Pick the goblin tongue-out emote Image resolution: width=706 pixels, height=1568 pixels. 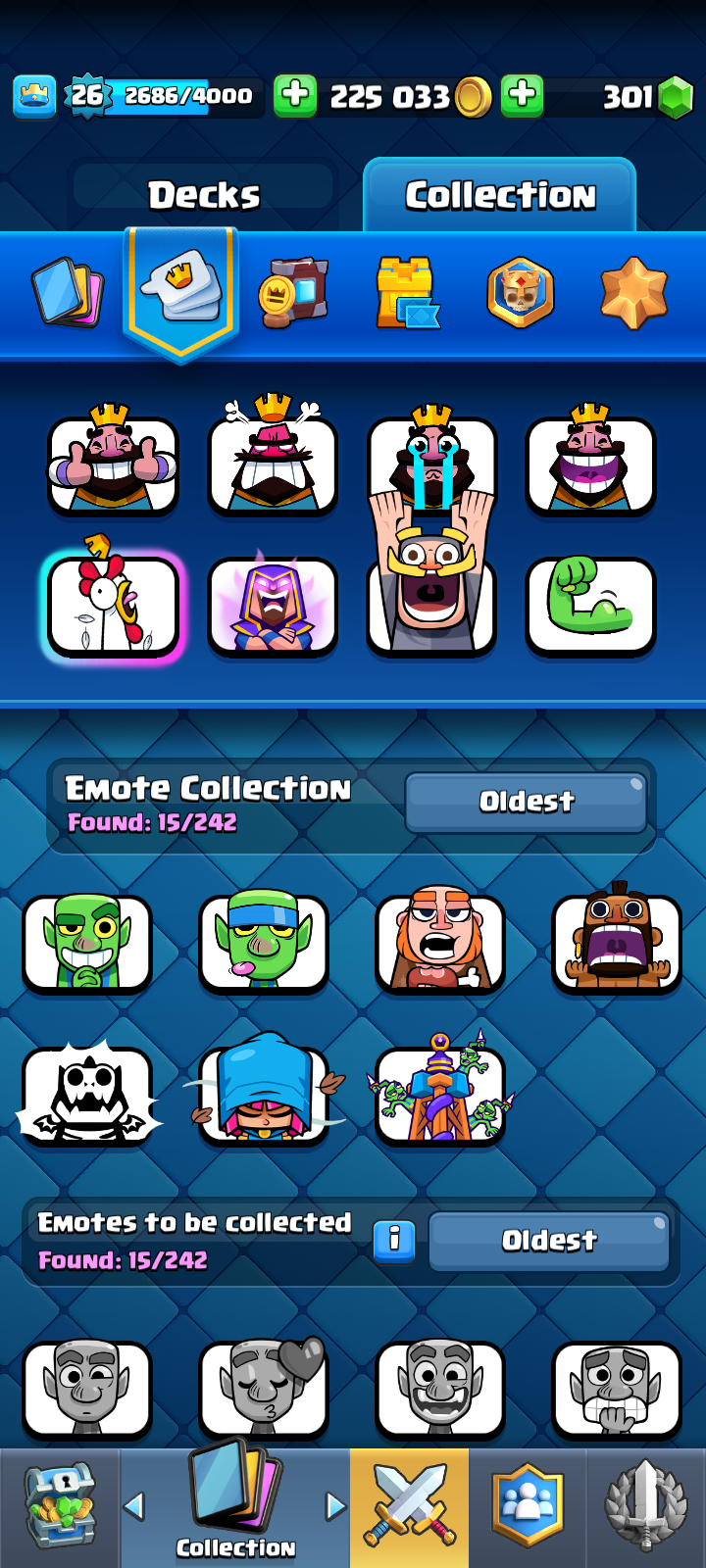[264, 943]
